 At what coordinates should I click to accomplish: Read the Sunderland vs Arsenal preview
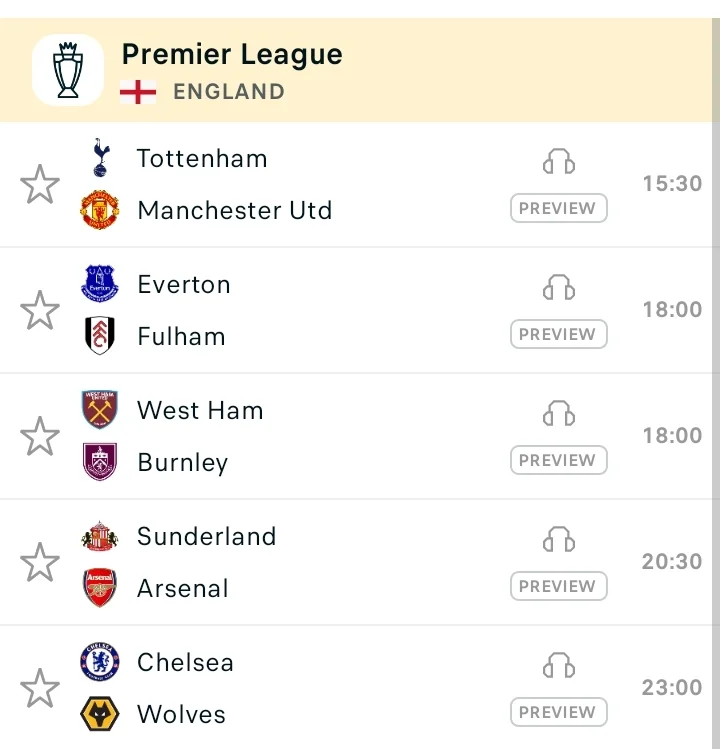click(x=558, y=586)
